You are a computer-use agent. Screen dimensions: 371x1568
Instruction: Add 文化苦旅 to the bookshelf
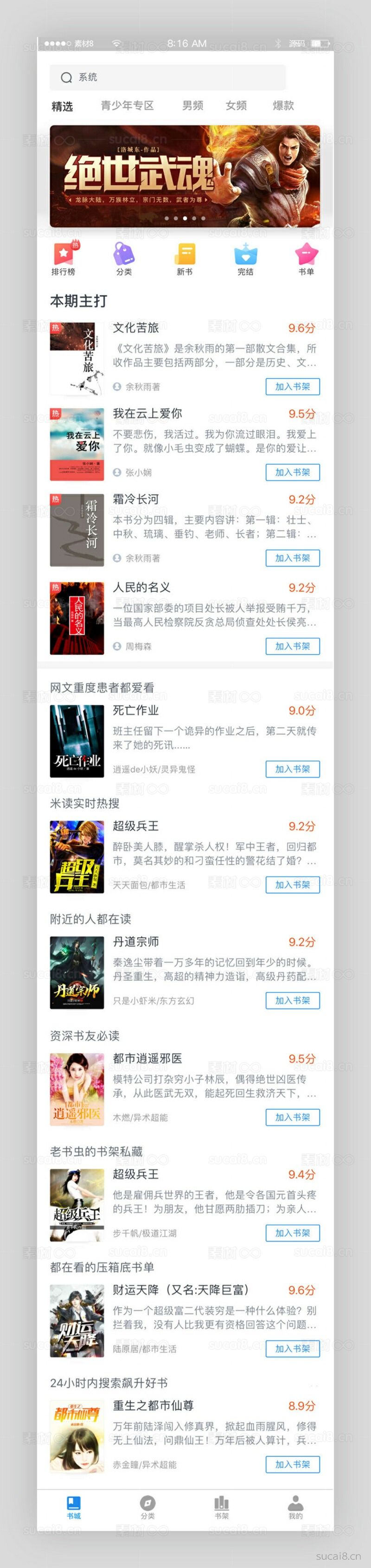point(293,387)
